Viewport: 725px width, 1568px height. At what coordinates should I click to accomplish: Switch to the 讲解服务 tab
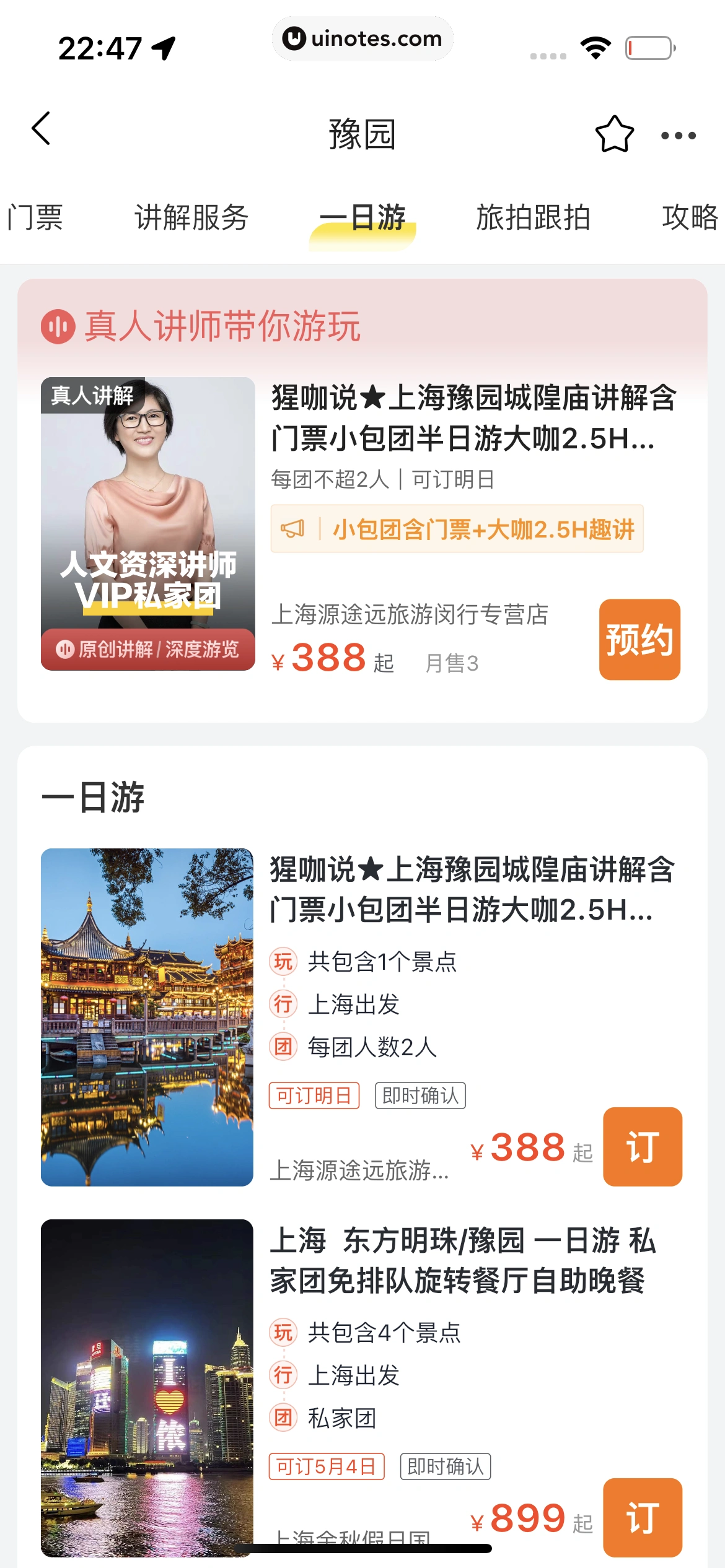pos(191,217)
